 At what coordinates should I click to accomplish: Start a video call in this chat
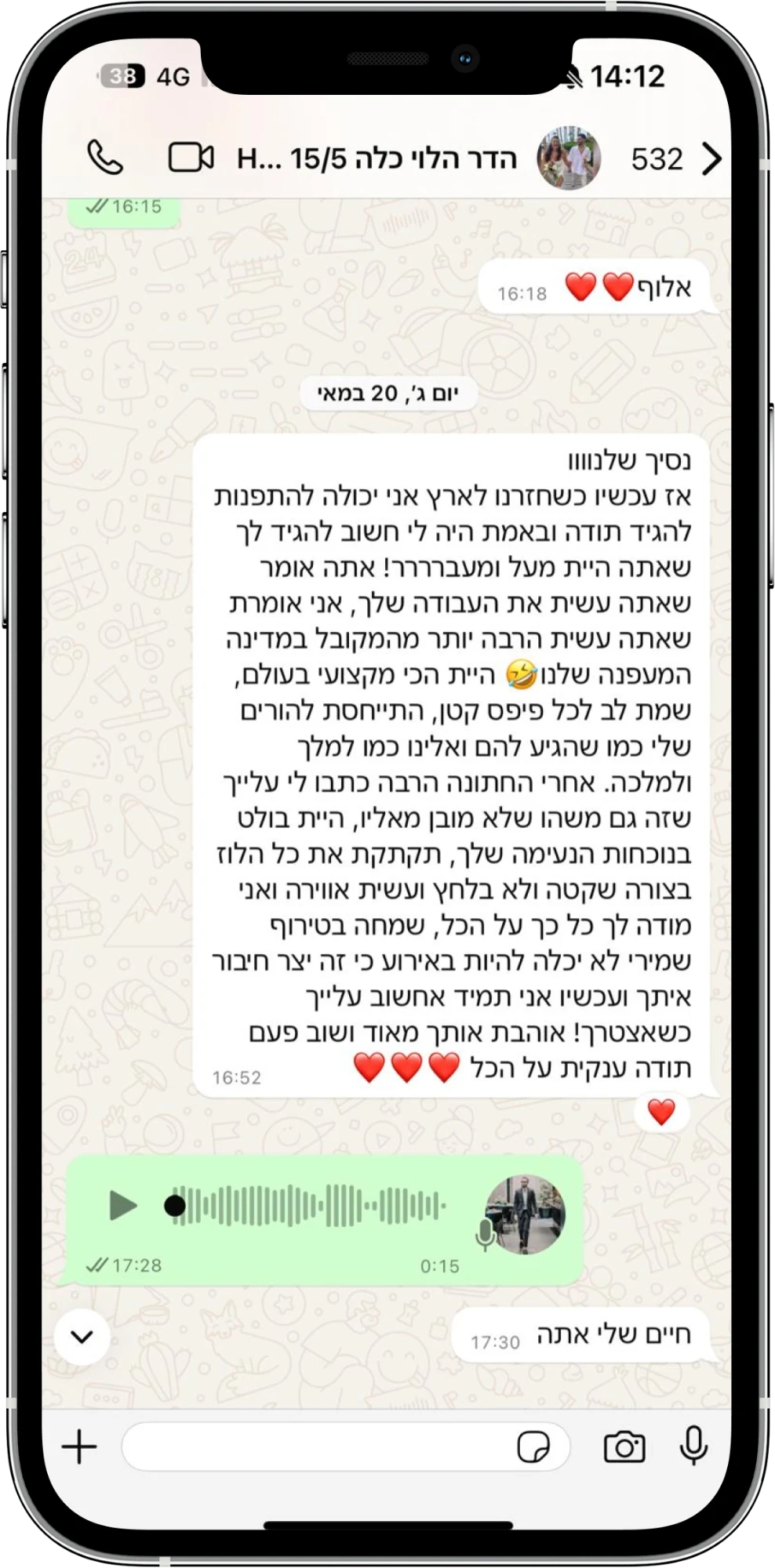[x=191, y=158]
